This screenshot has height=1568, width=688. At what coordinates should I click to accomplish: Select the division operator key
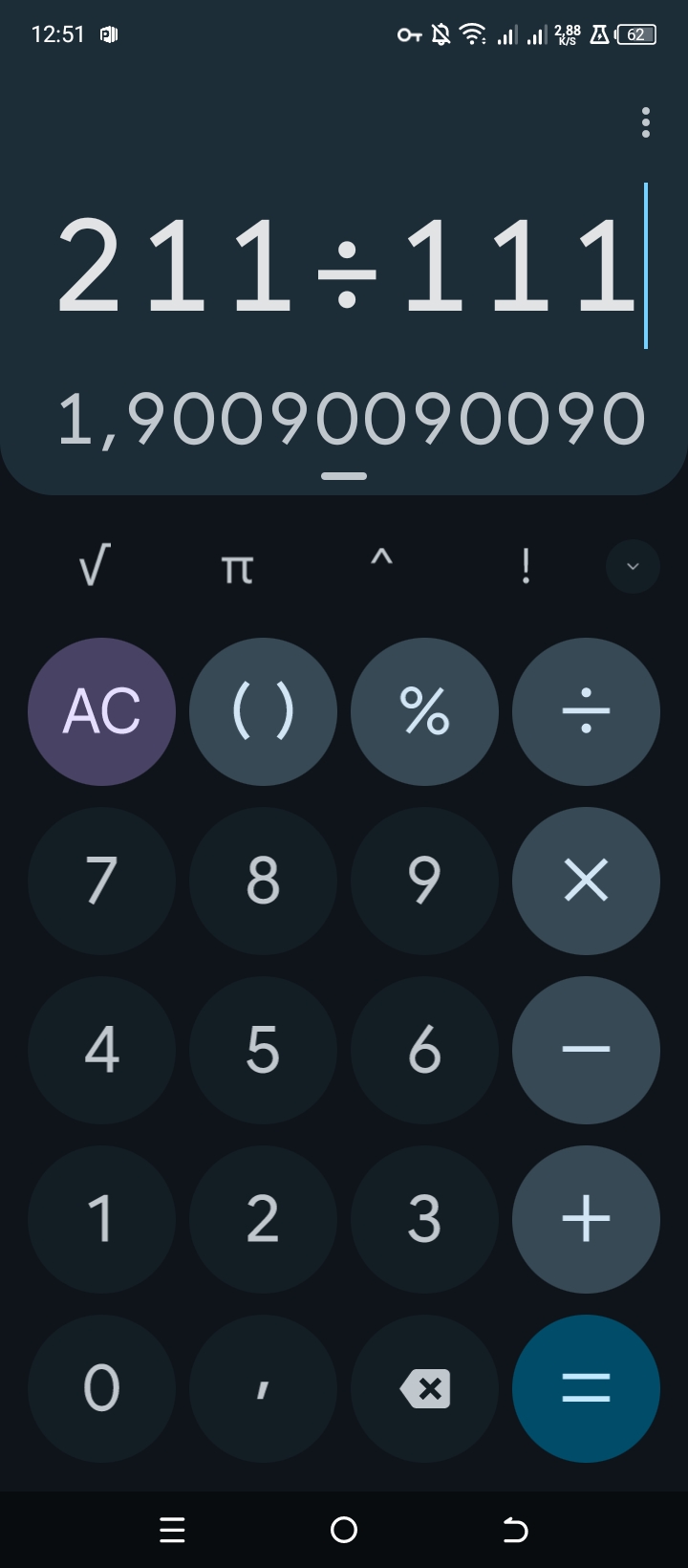586,711
